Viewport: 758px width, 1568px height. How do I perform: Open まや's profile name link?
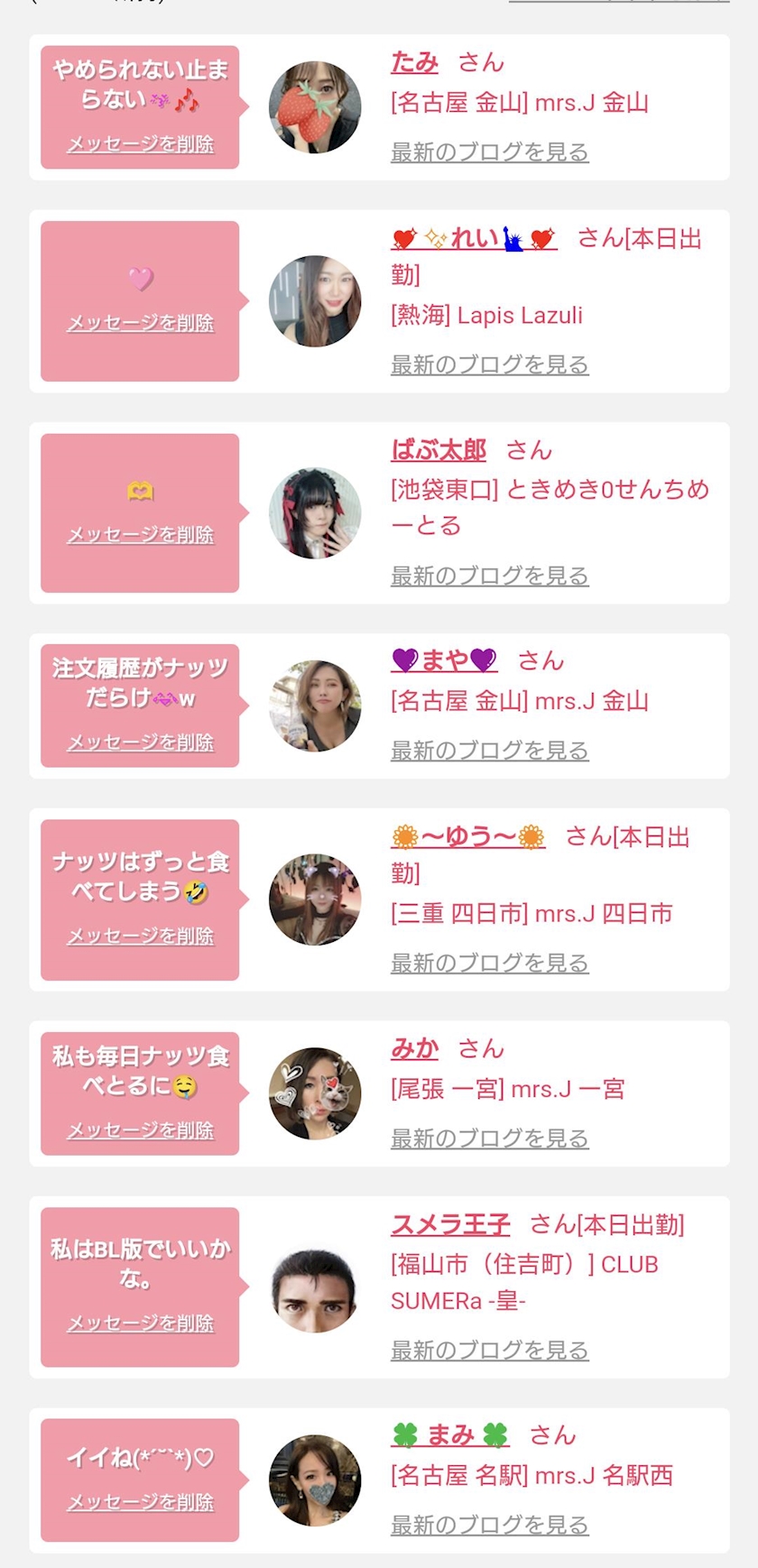[444, 660]
